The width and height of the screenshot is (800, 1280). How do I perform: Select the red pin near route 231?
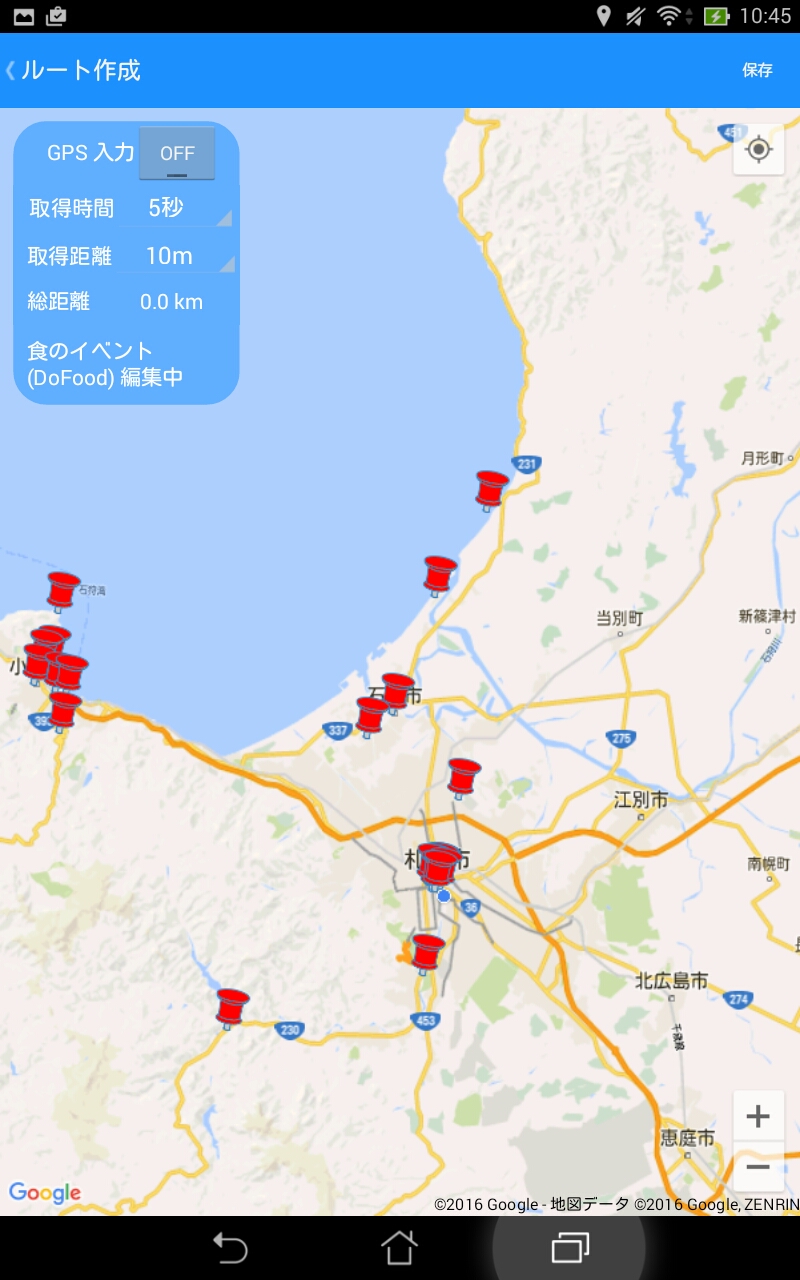pyautogui.click(x=490, y=489)
